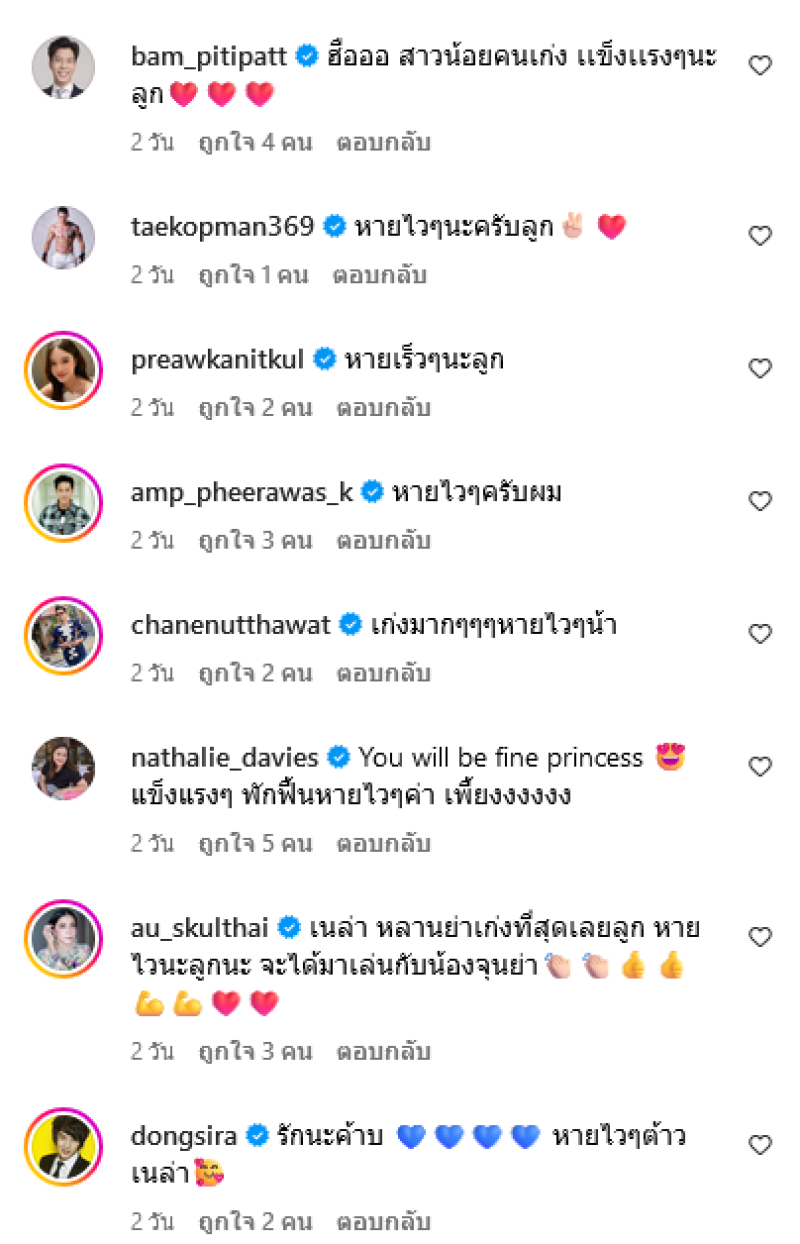The width and height of the screenshot is (800, 1244).
Task: Reply to bam_pitipatt's comment
Action: [x=383, y=142]
